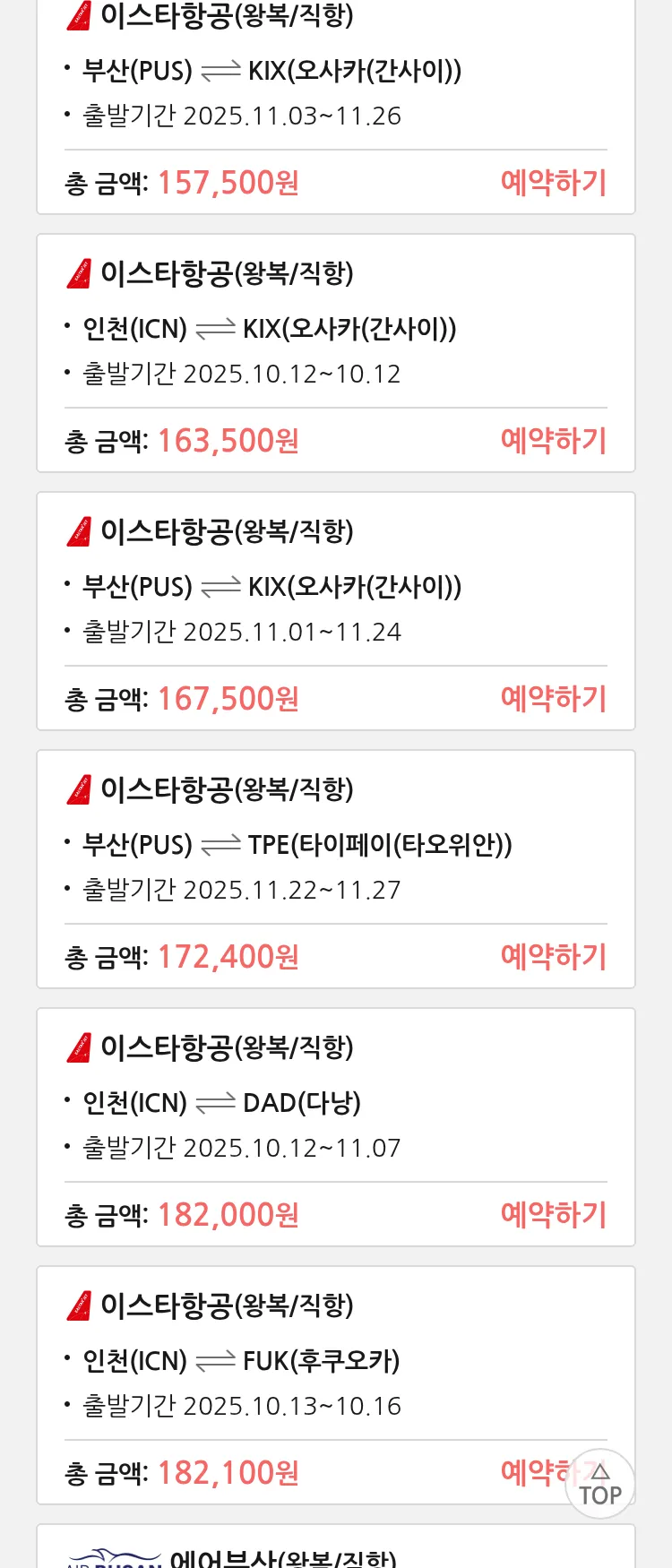This screenshot has height=1568, width=672.
Task: Book the 182,000원 Incheon–Da Nang flight
Action: click(553, 1215)
